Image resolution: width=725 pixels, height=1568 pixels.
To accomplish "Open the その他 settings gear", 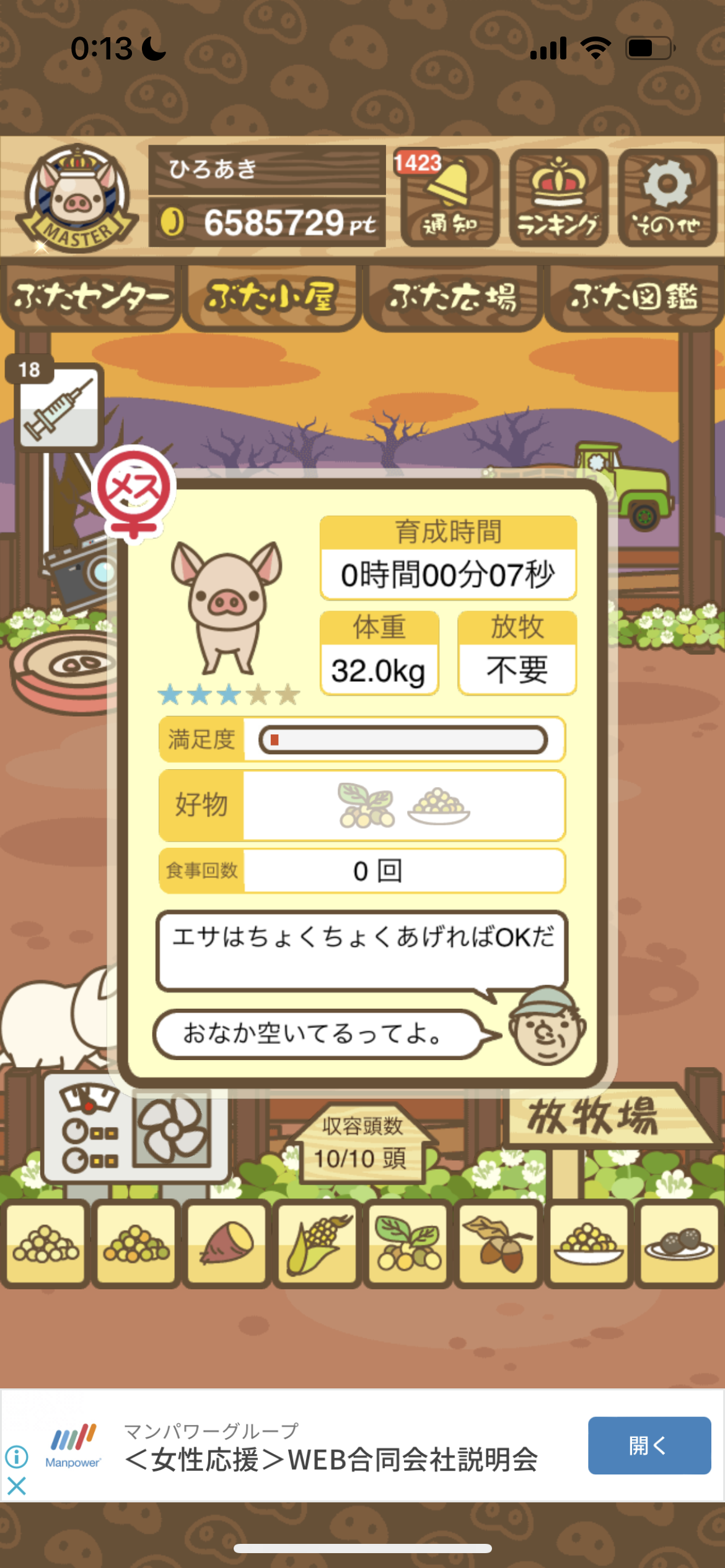I will [x=667, y=198].
